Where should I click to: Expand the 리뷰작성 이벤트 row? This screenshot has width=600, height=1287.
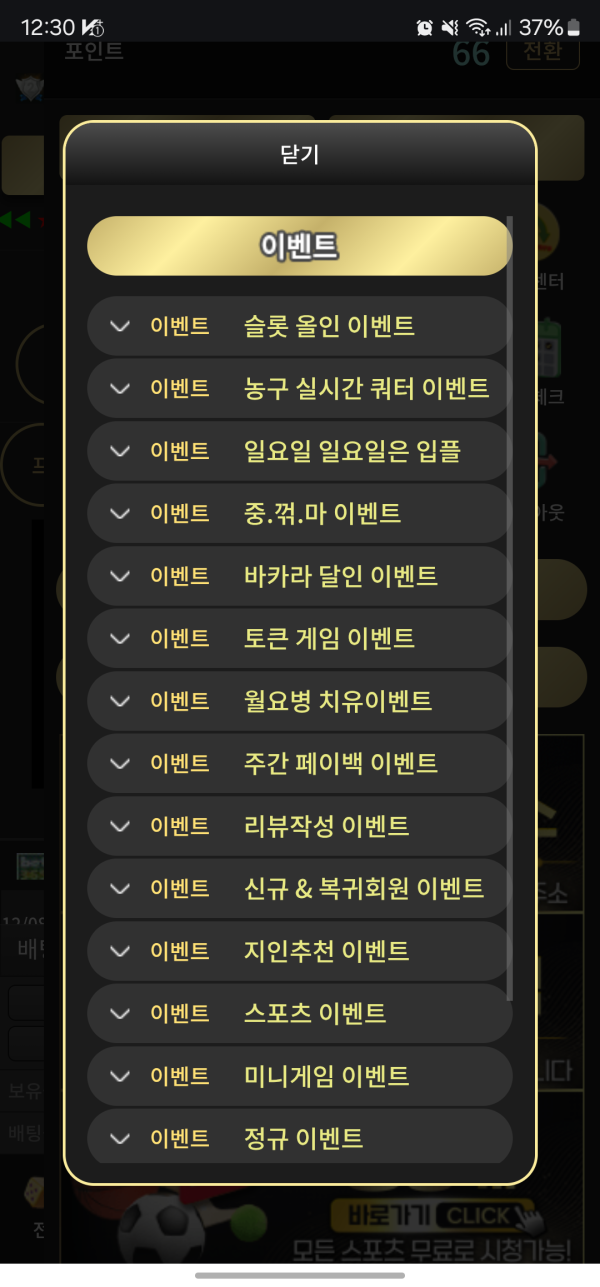299,826
